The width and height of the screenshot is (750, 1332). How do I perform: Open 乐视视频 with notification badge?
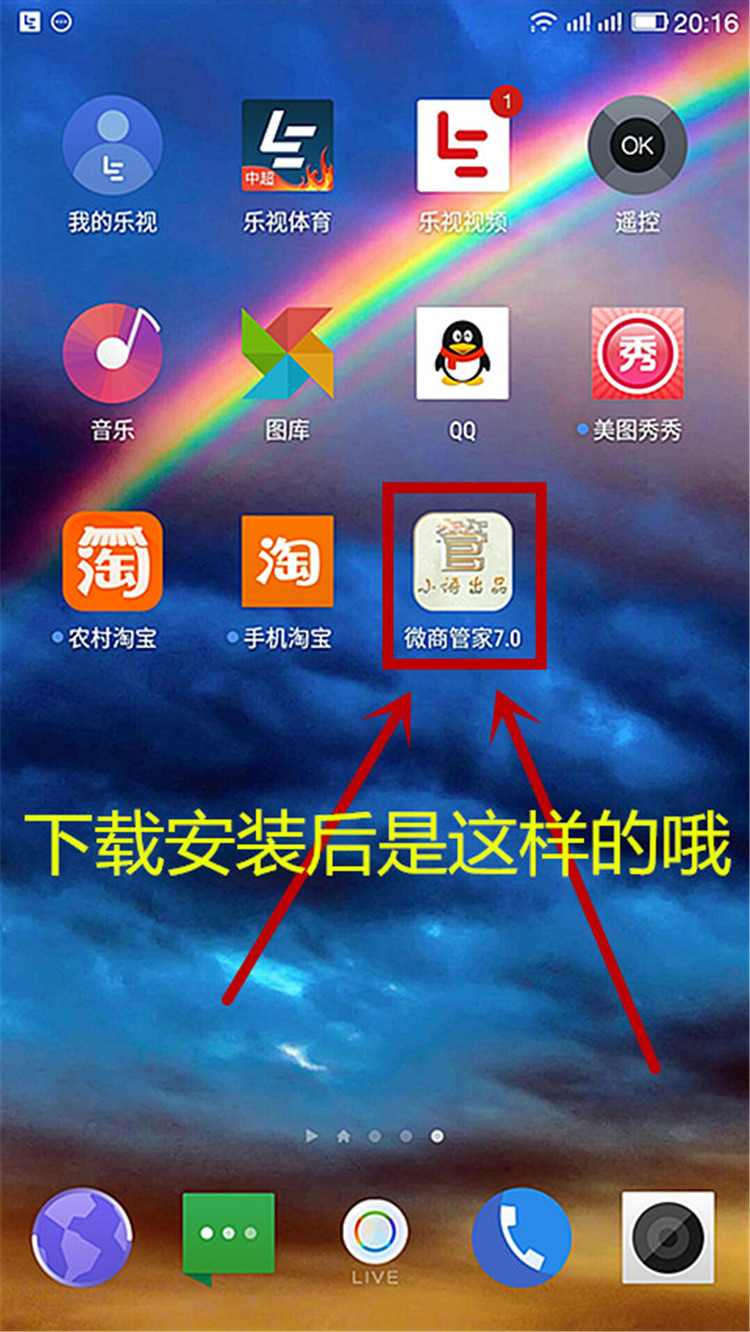[462, 146]
